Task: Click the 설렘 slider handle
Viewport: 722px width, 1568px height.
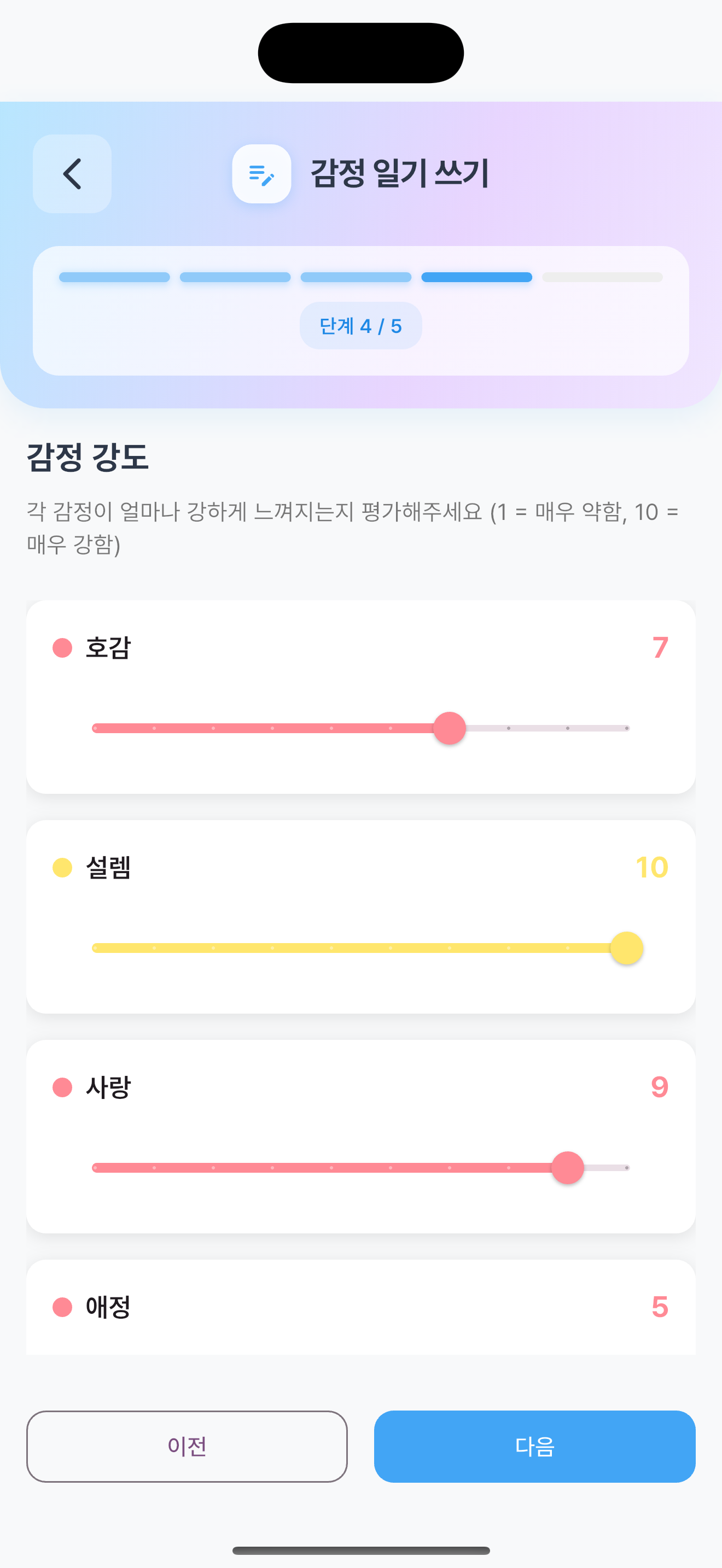Action: tap(626, 947)
